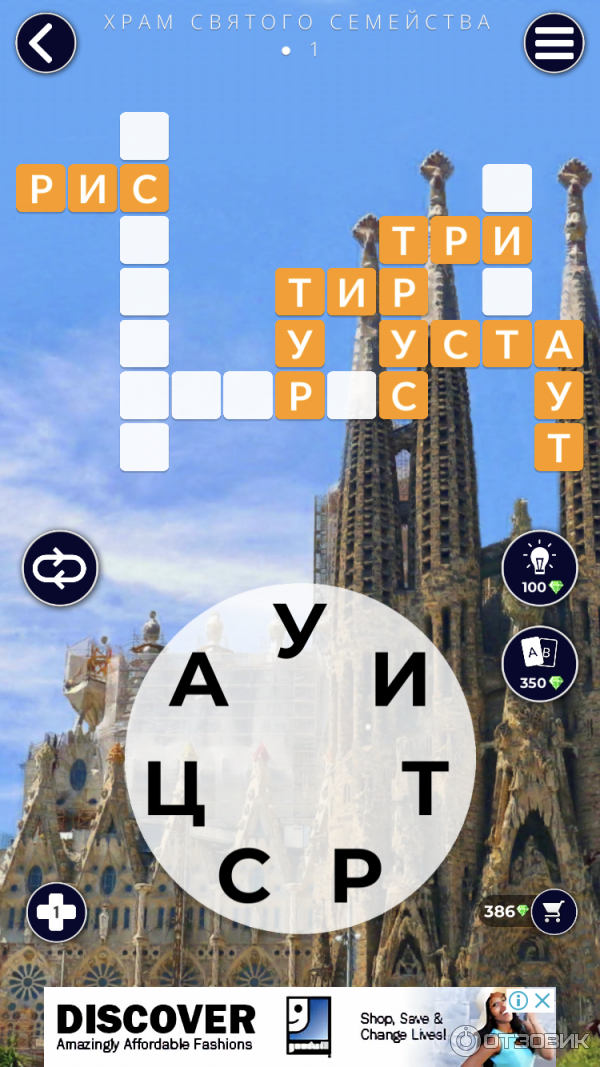This screenshot has width=600, height=1067.
Task: Tap the plus bonus button
Action: (57, 912)
